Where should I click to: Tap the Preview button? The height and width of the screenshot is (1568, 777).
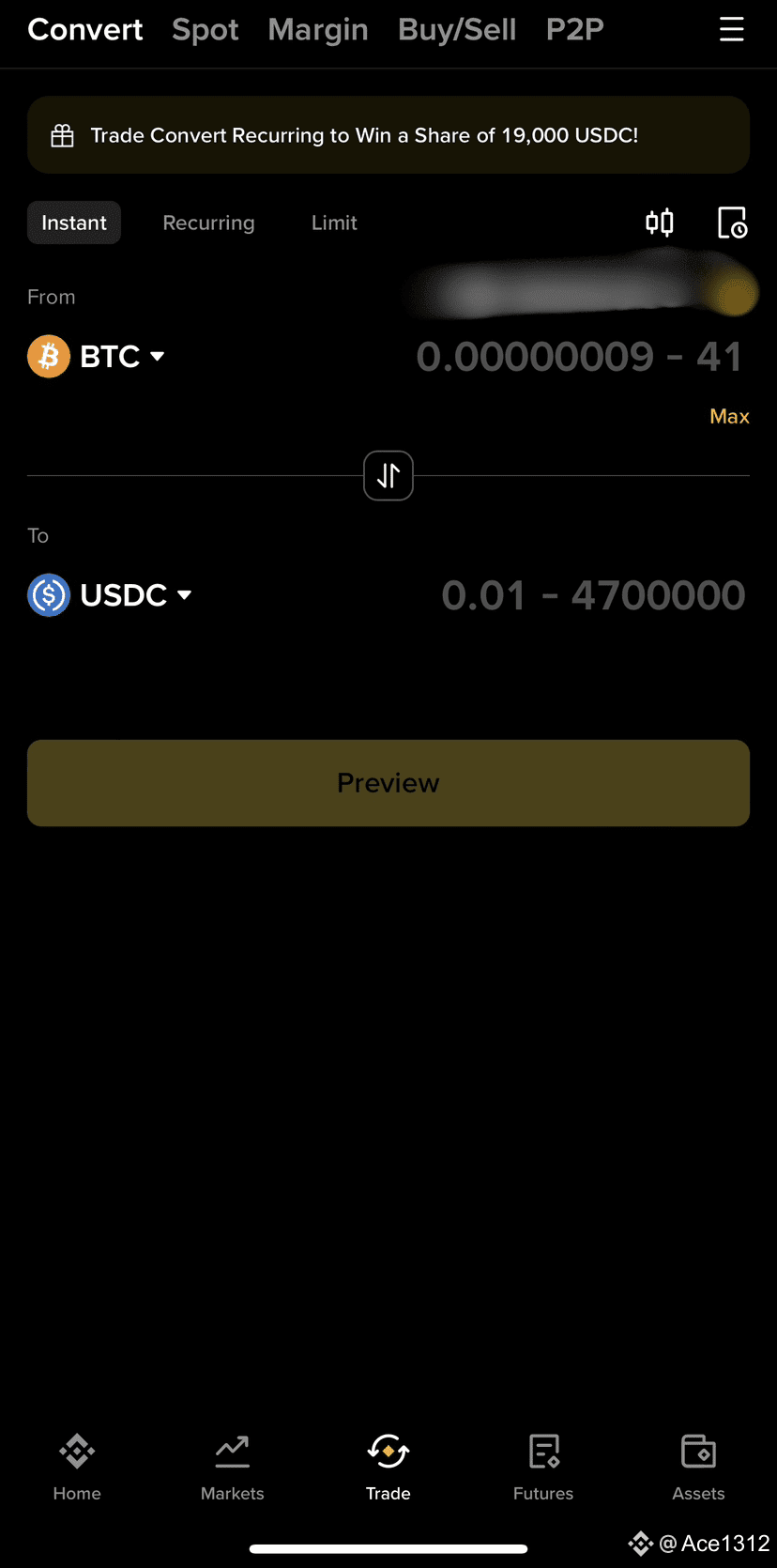pyautogui.click(x=388, y=783)
